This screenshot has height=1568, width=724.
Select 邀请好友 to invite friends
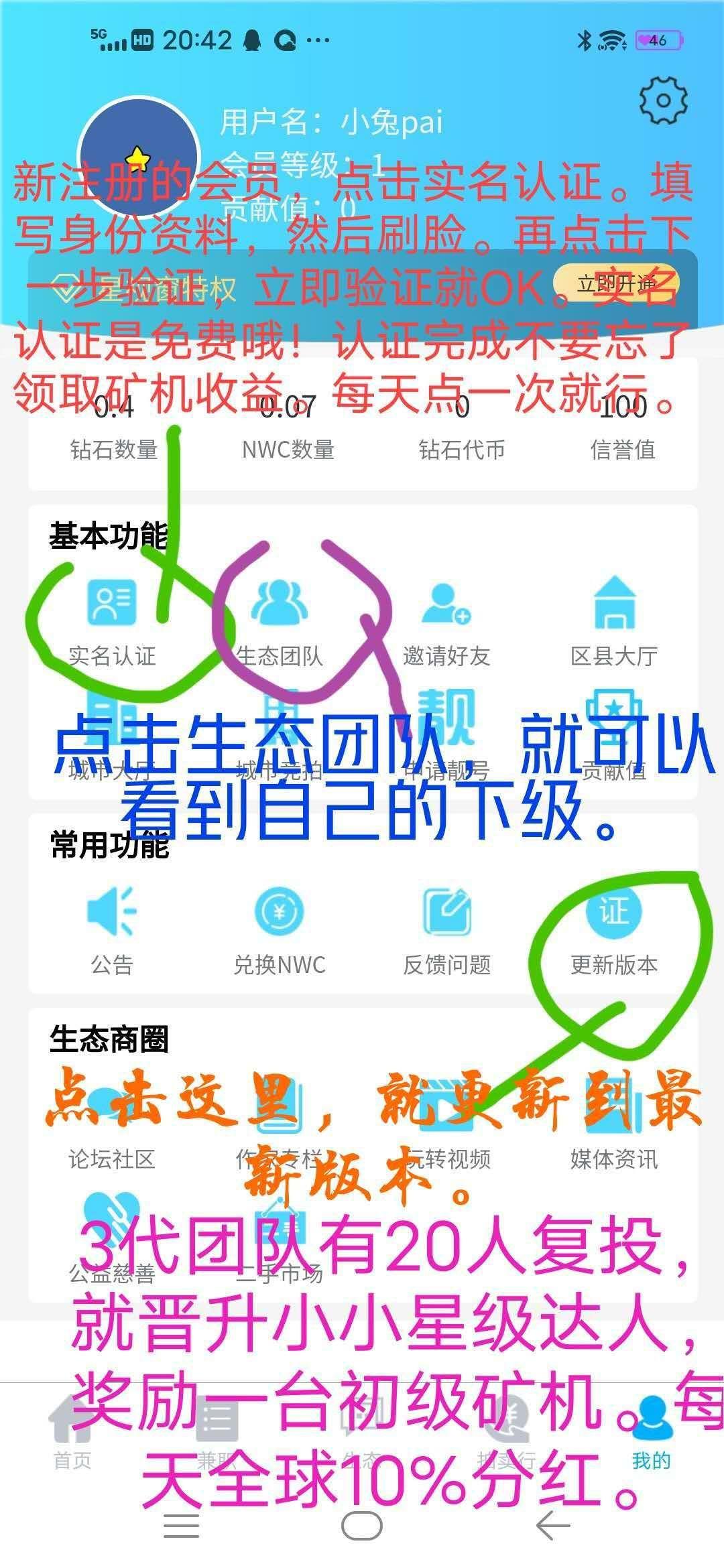coord(446,622)
